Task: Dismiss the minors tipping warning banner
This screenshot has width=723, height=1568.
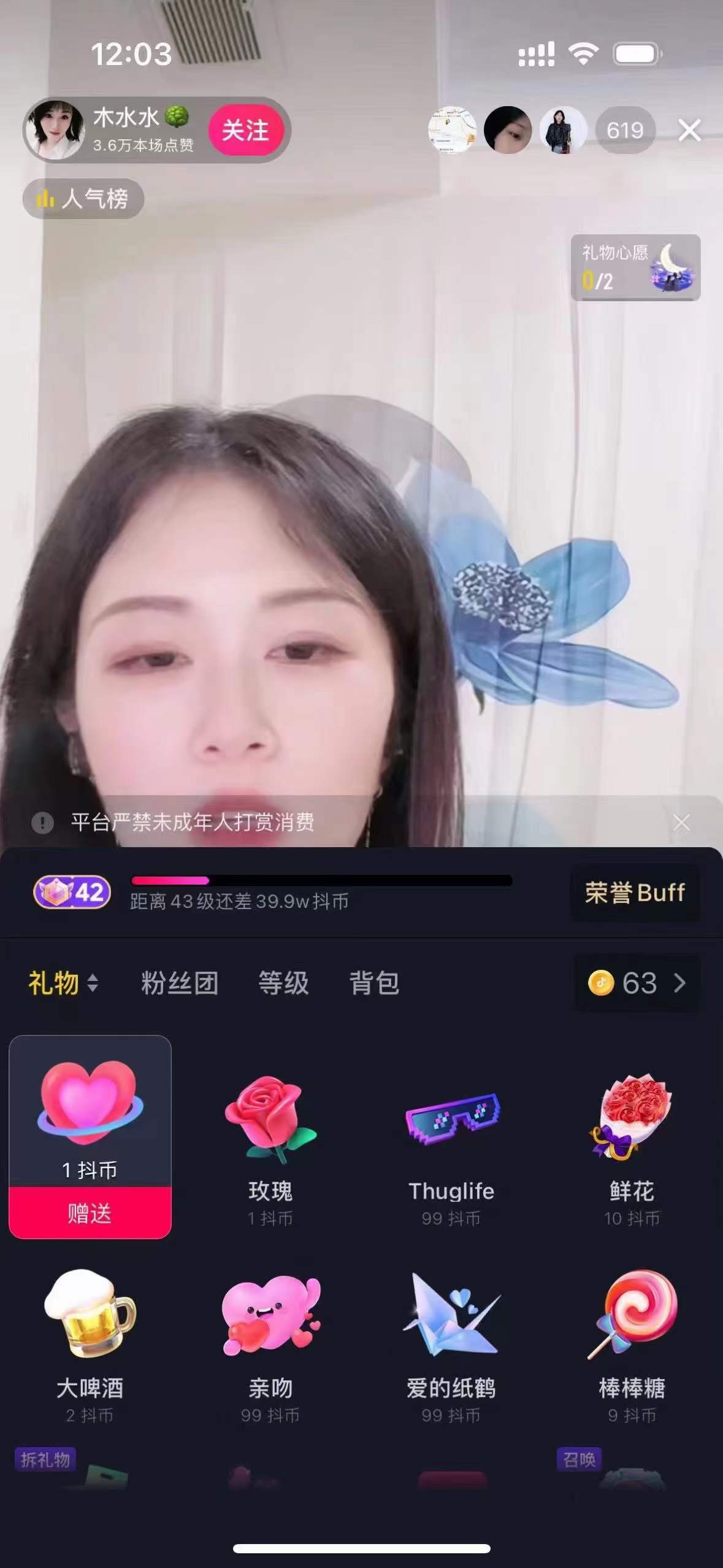Action: coord(681,822)
